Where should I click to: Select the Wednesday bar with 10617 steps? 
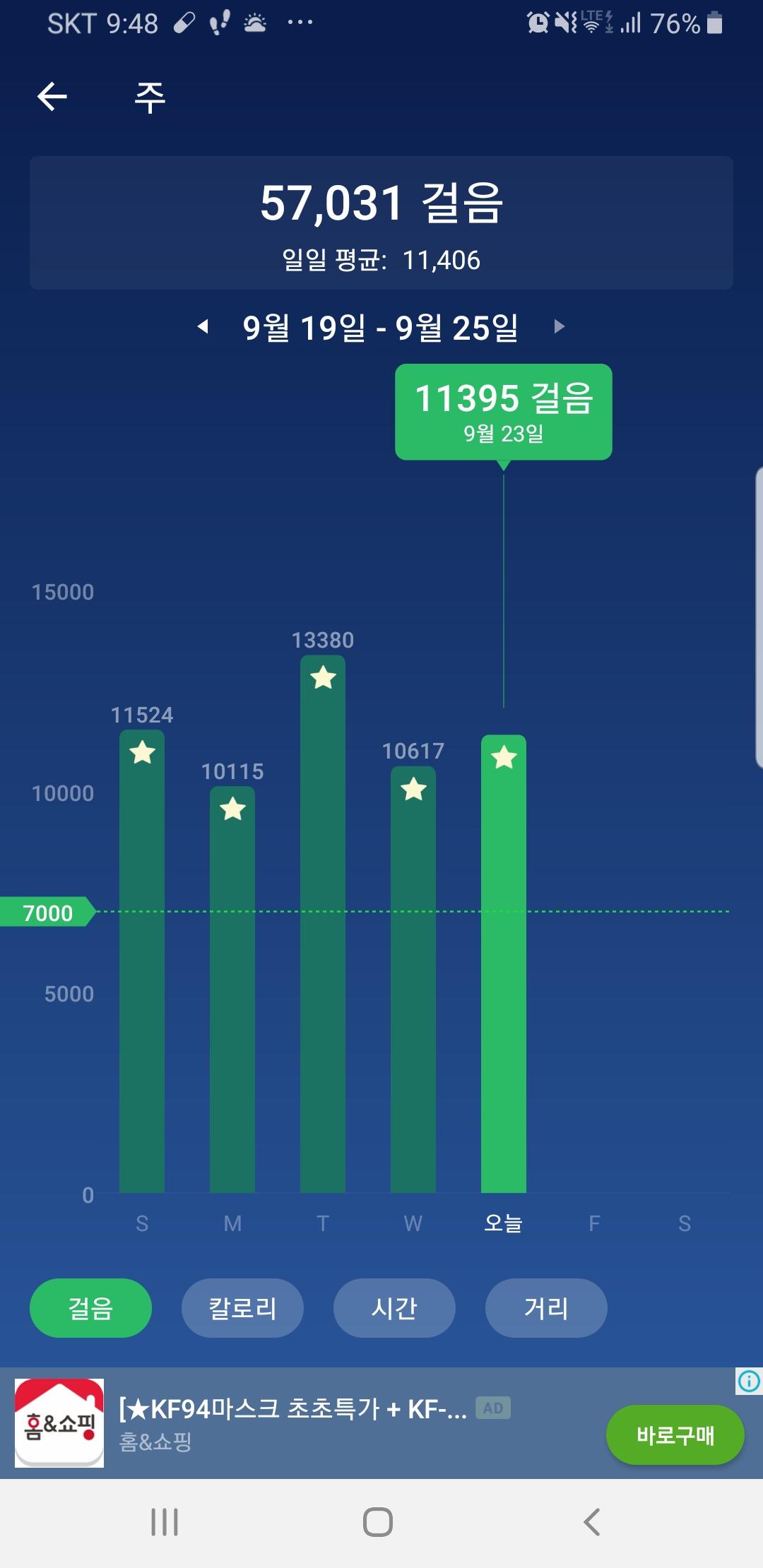pyautogui.click(x=413, y=982)
